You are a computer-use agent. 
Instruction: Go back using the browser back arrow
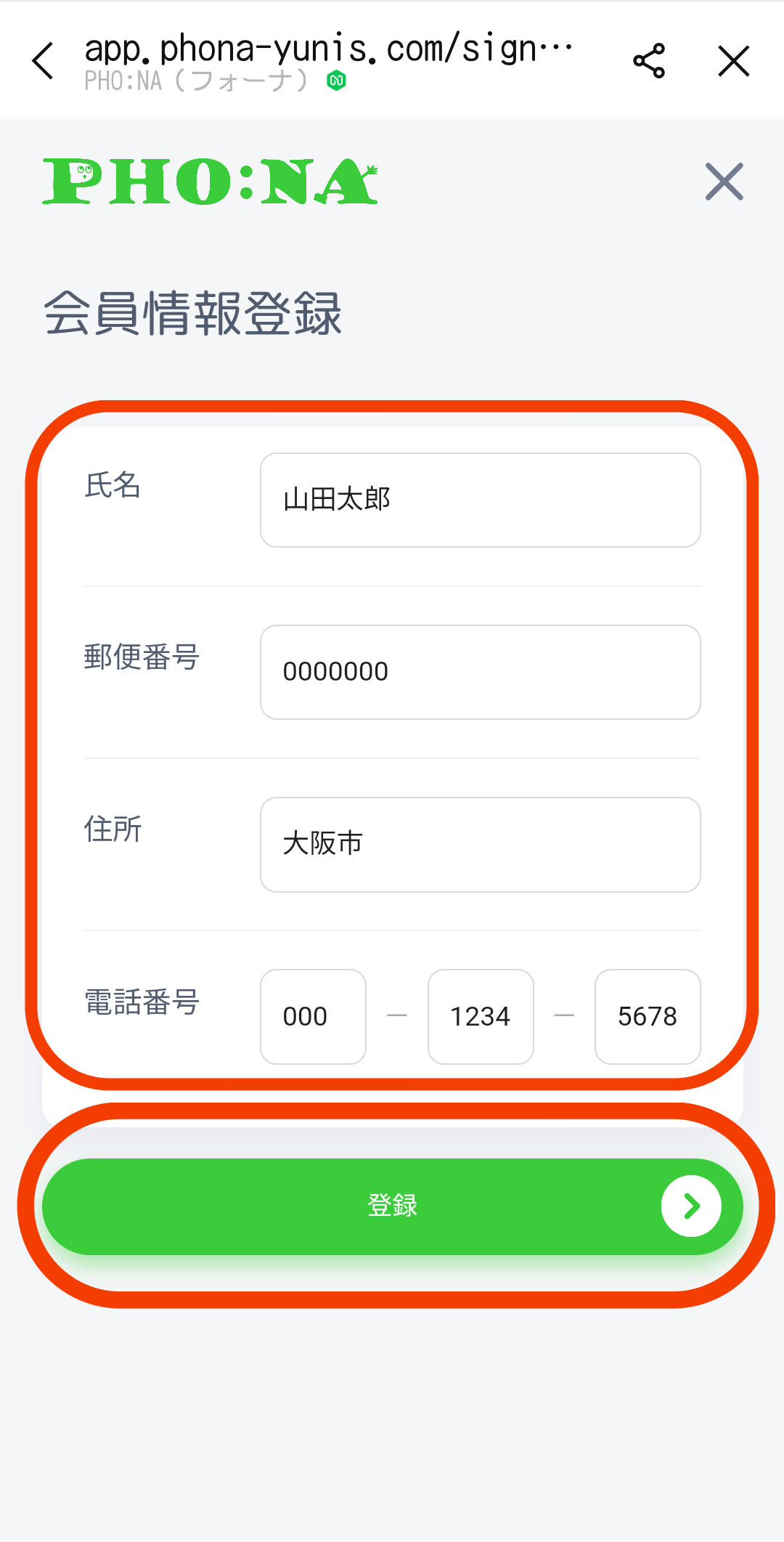pos(44,61)
